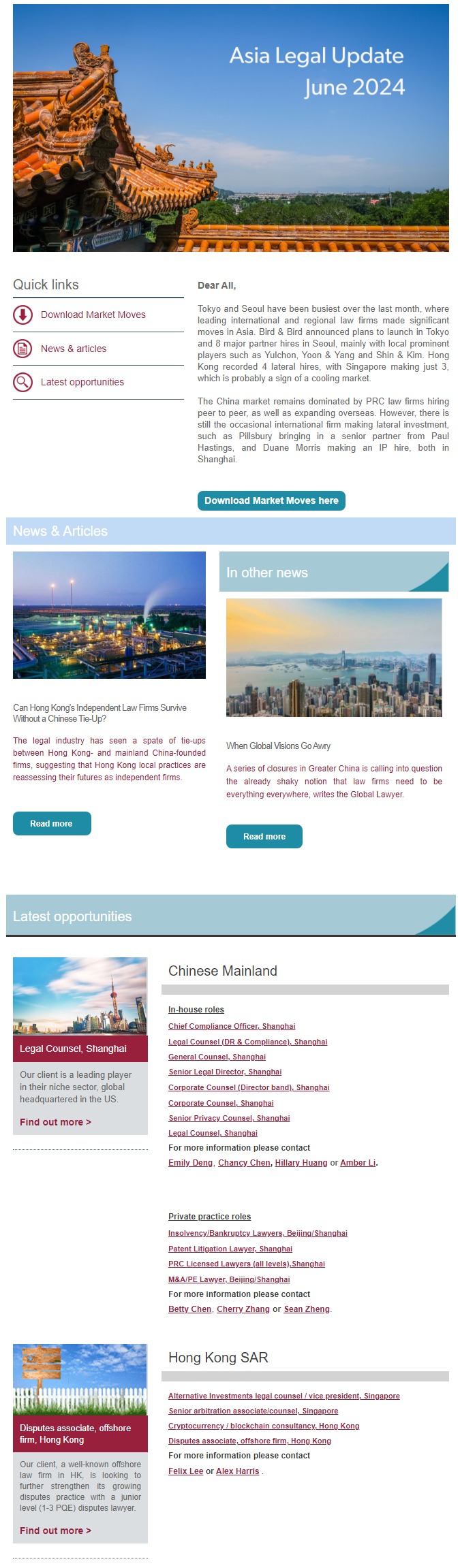Viewport: 460px width, 1568px height.
Task: Open Senior arbitration associate/counsel, Singapore role
Action: tap(253, 1411)
